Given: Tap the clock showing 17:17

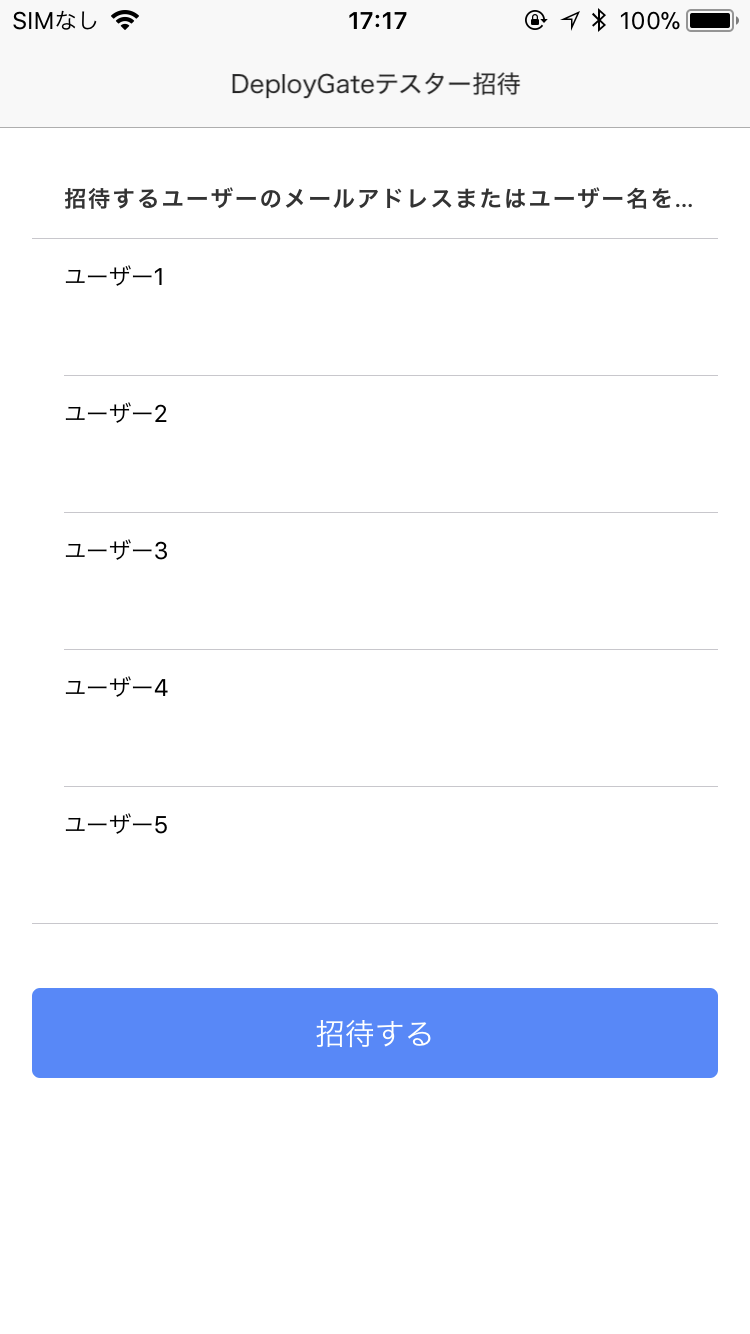Looking at the screenshot, I should coord(375,19).
